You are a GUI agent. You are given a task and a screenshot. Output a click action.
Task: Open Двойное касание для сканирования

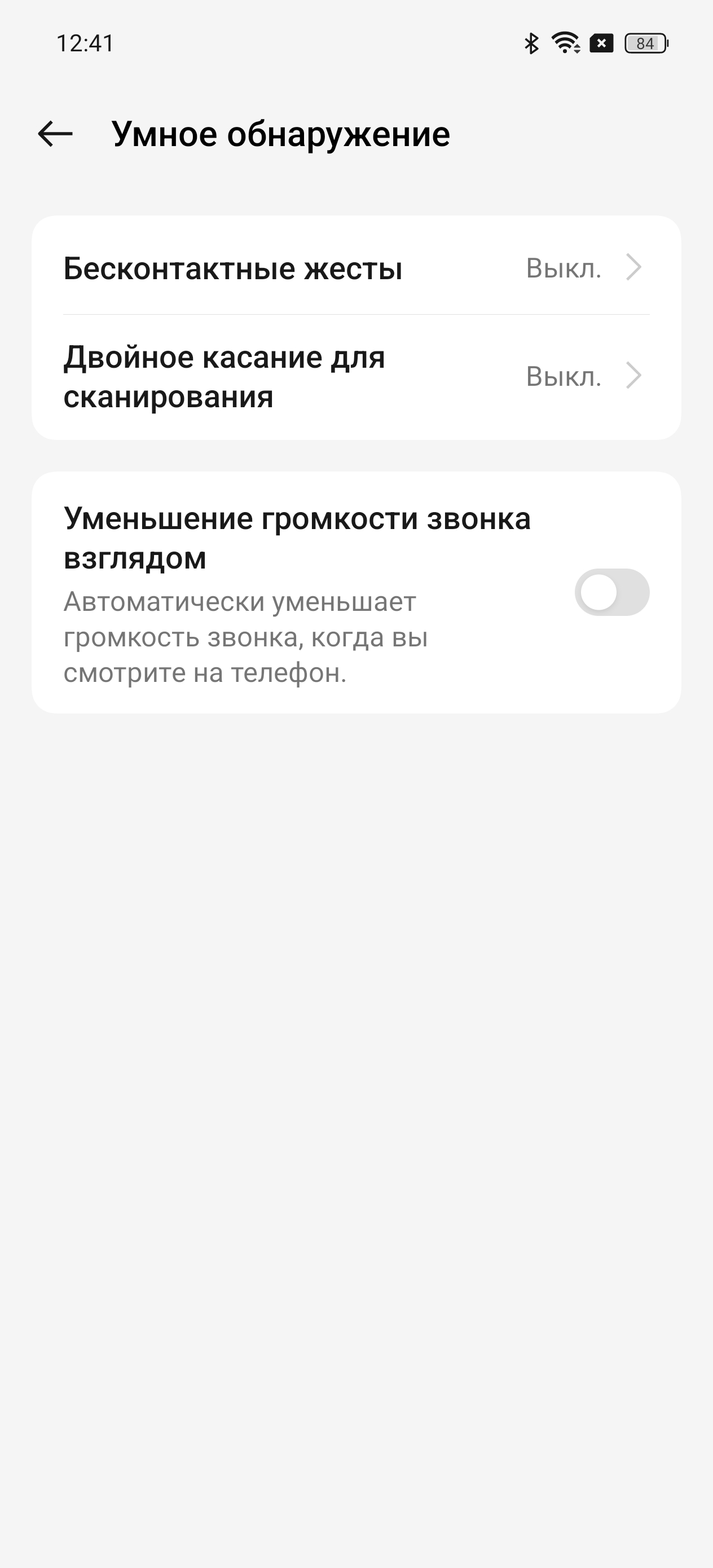click(355, 377)
